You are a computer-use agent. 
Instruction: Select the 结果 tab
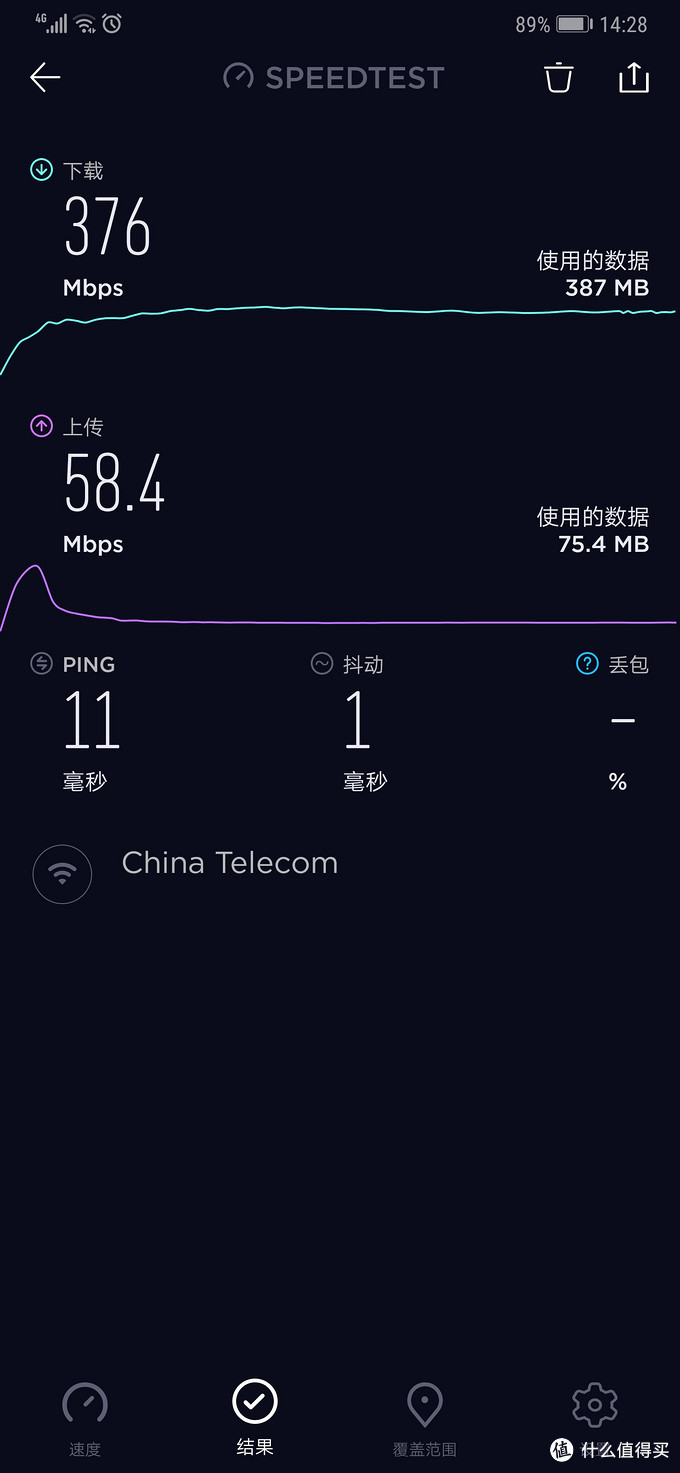pyautogui.click(x=255, y=1416)
